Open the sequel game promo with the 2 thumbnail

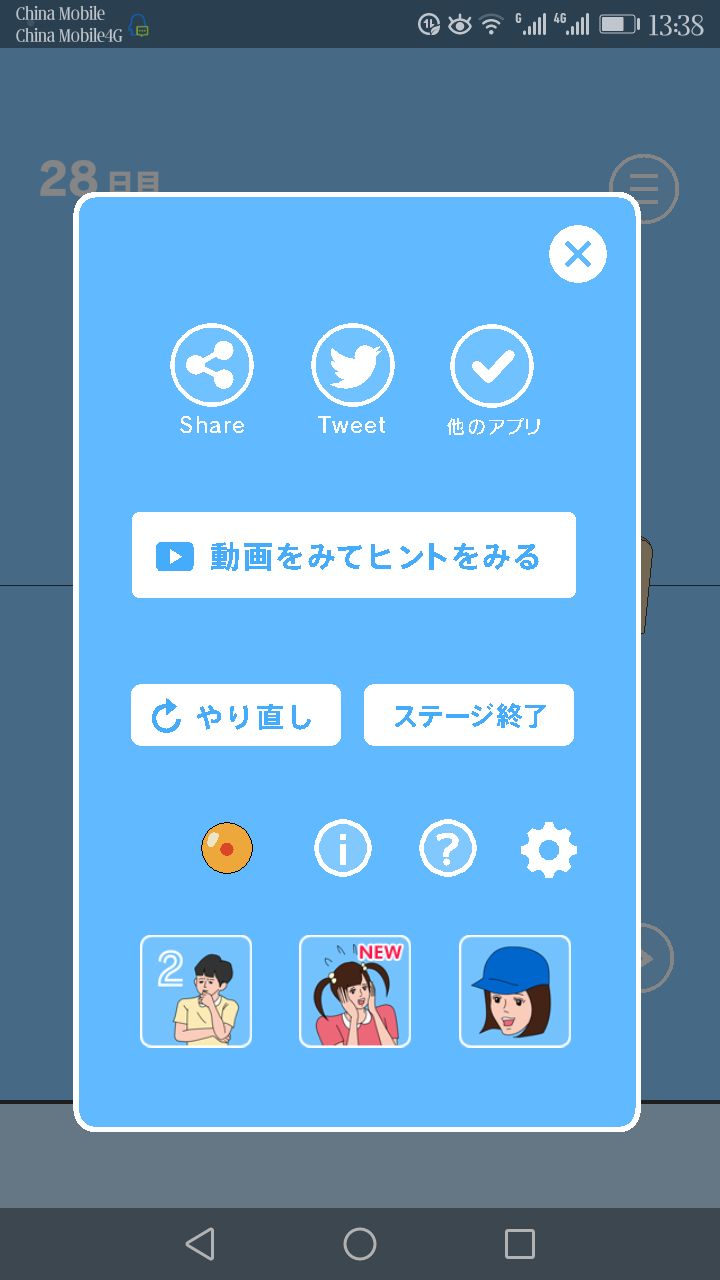(196, 990)
